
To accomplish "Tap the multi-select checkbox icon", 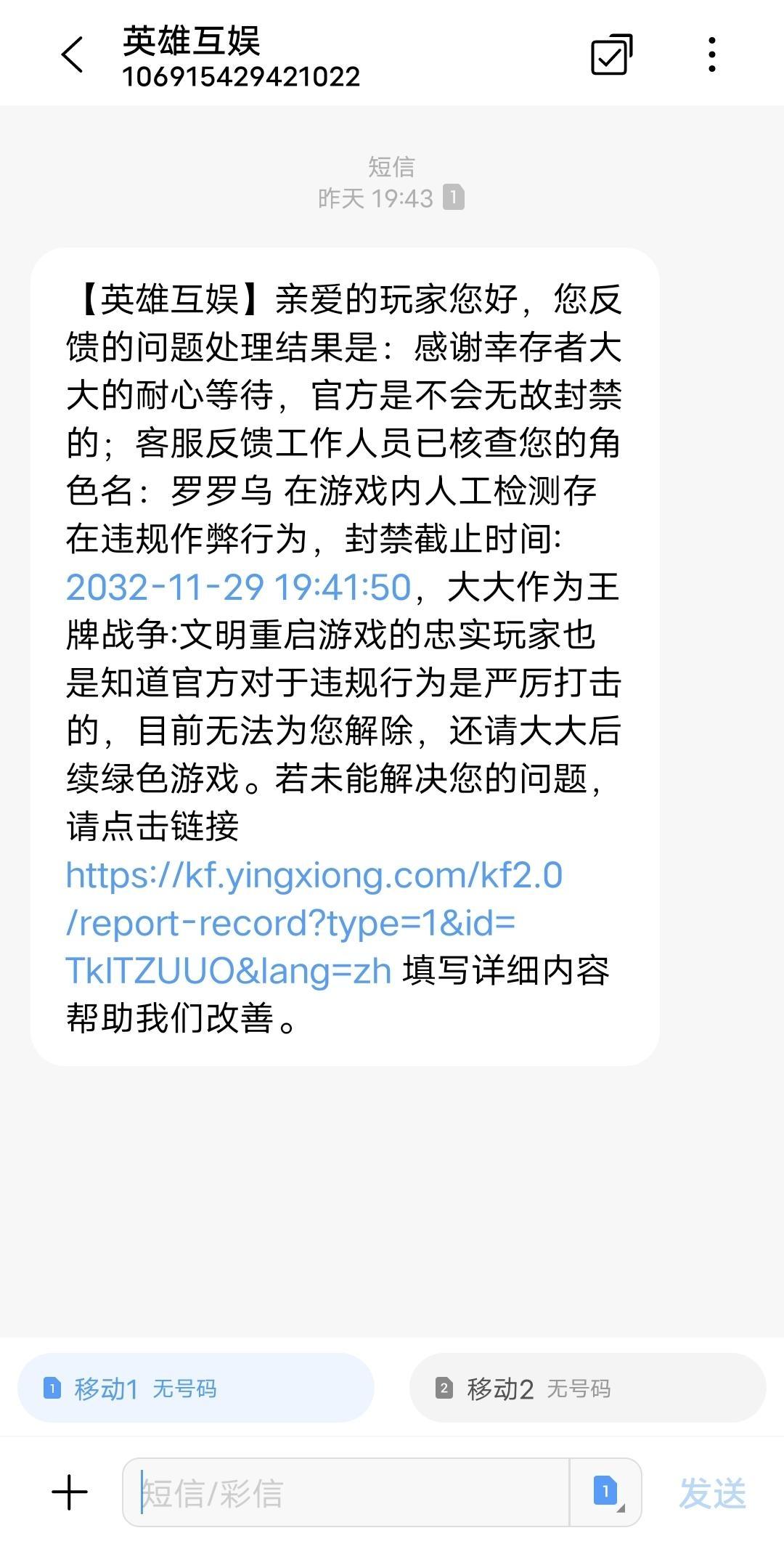I will pyautogui.click(x=611, y=54).
